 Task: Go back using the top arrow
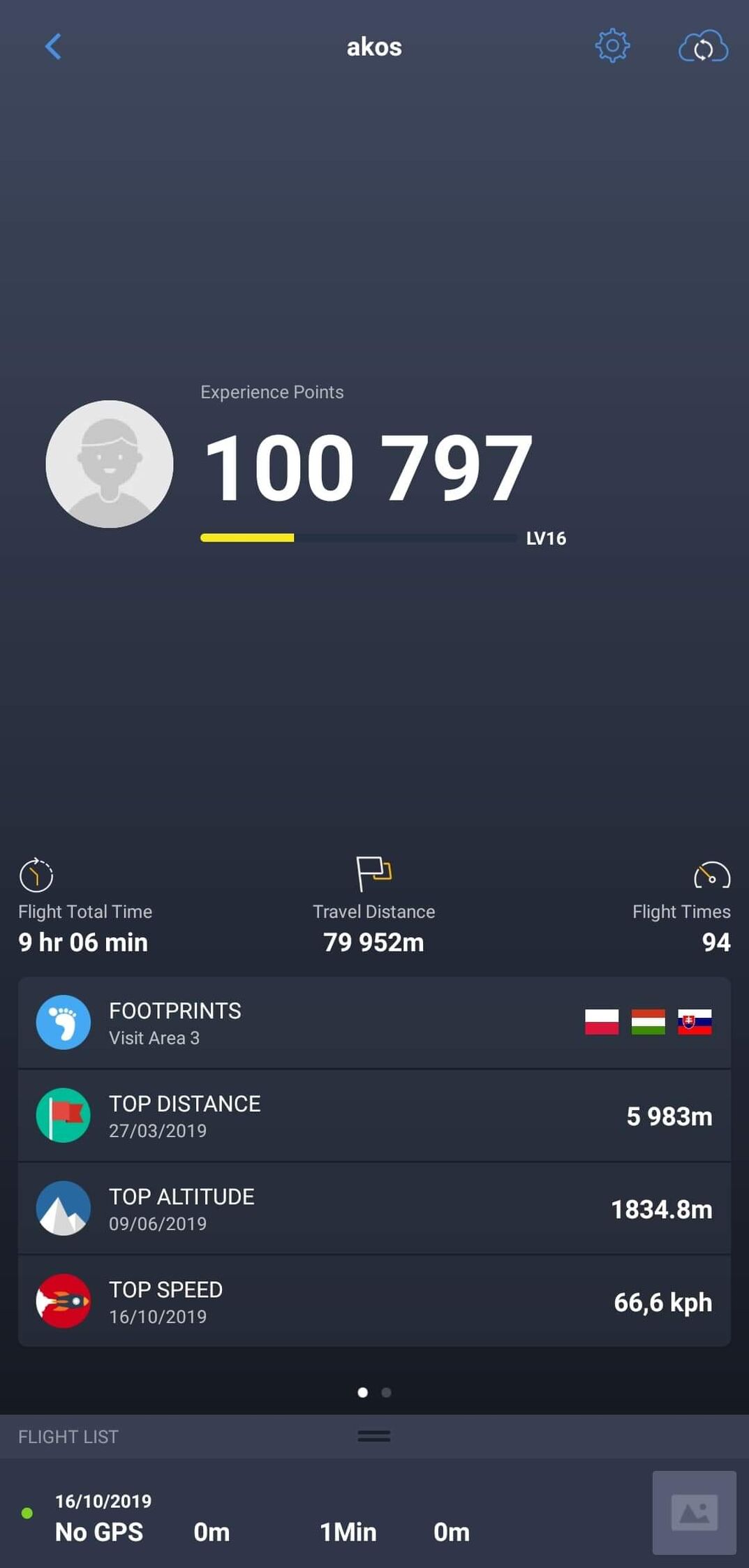click(53, 47)
